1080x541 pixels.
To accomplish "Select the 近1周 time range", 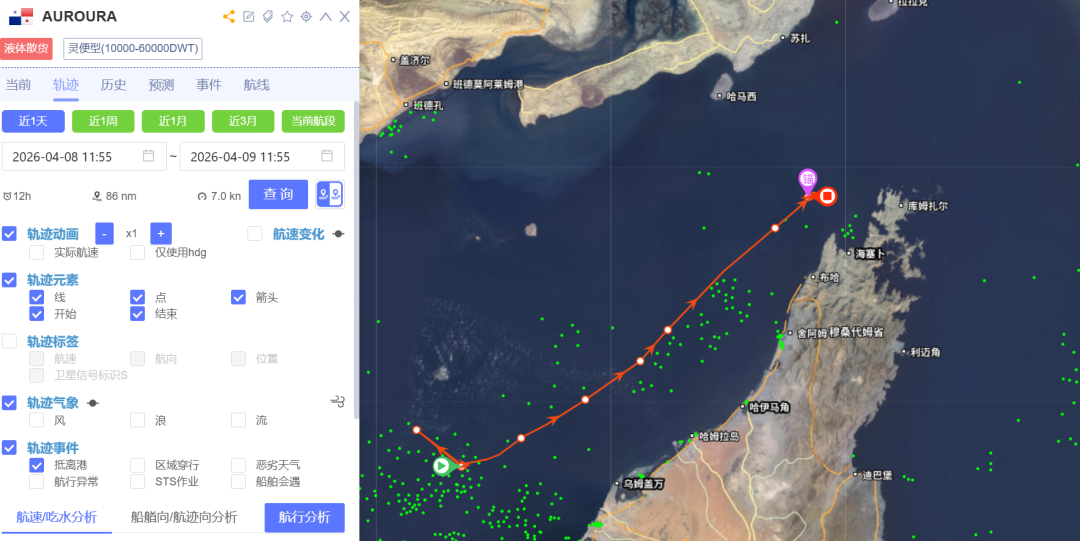I will tap(103, 121).
